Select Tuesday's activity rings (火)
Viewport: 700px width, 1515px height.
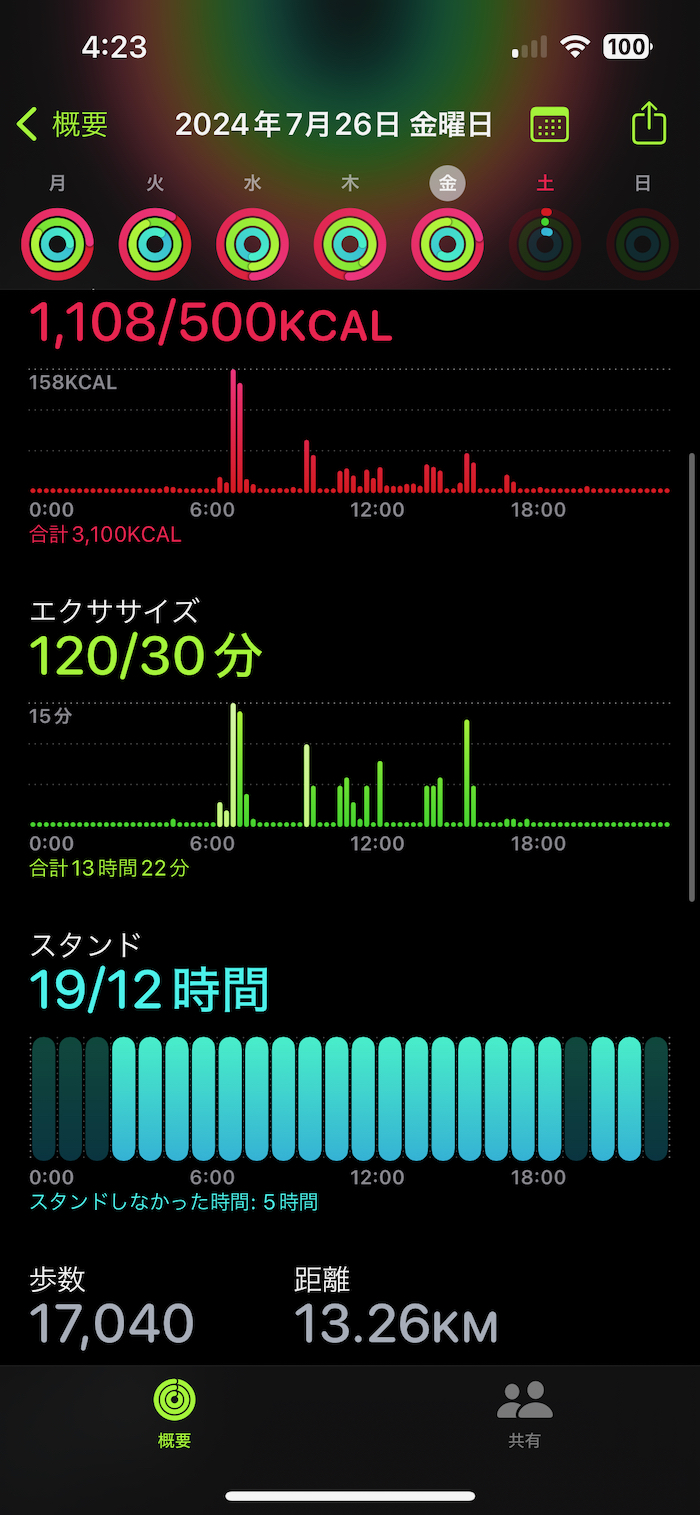(155, 244)
